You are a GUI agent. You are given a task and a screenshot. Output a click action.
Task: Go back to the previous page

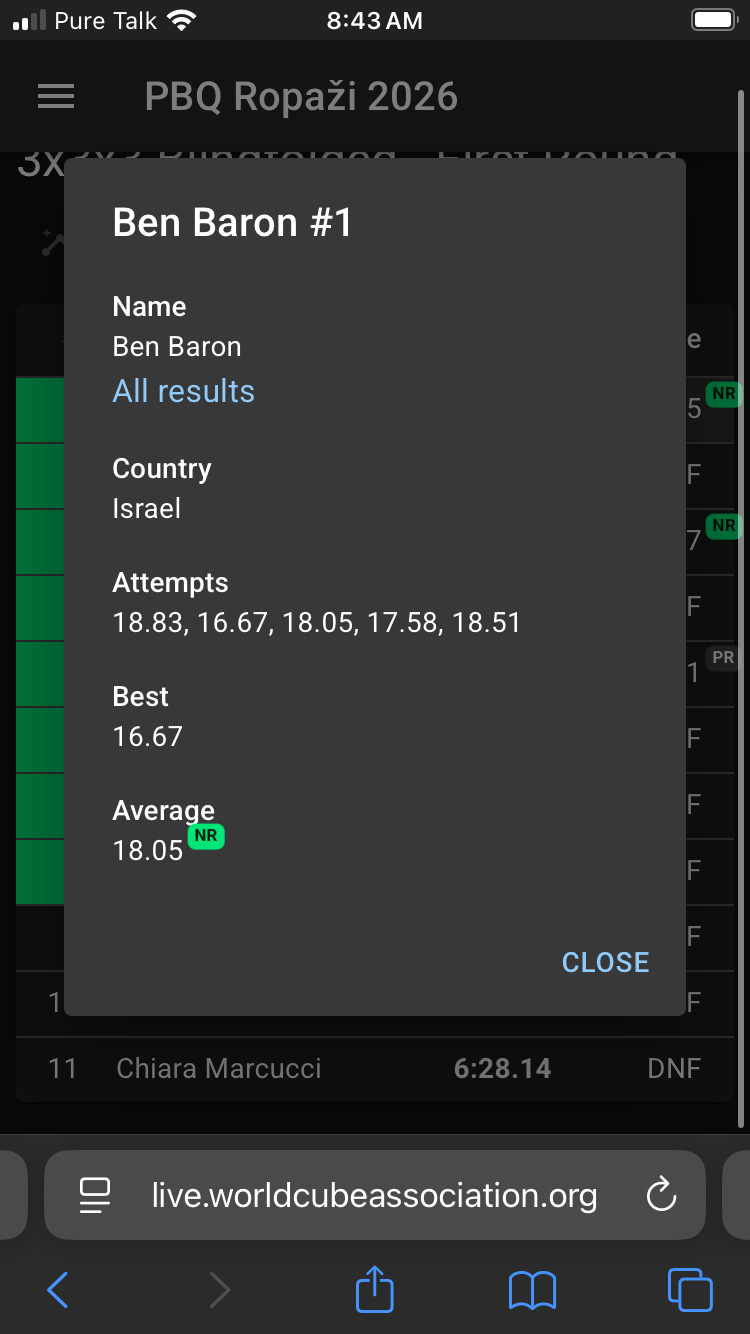tap(58, 1290)
